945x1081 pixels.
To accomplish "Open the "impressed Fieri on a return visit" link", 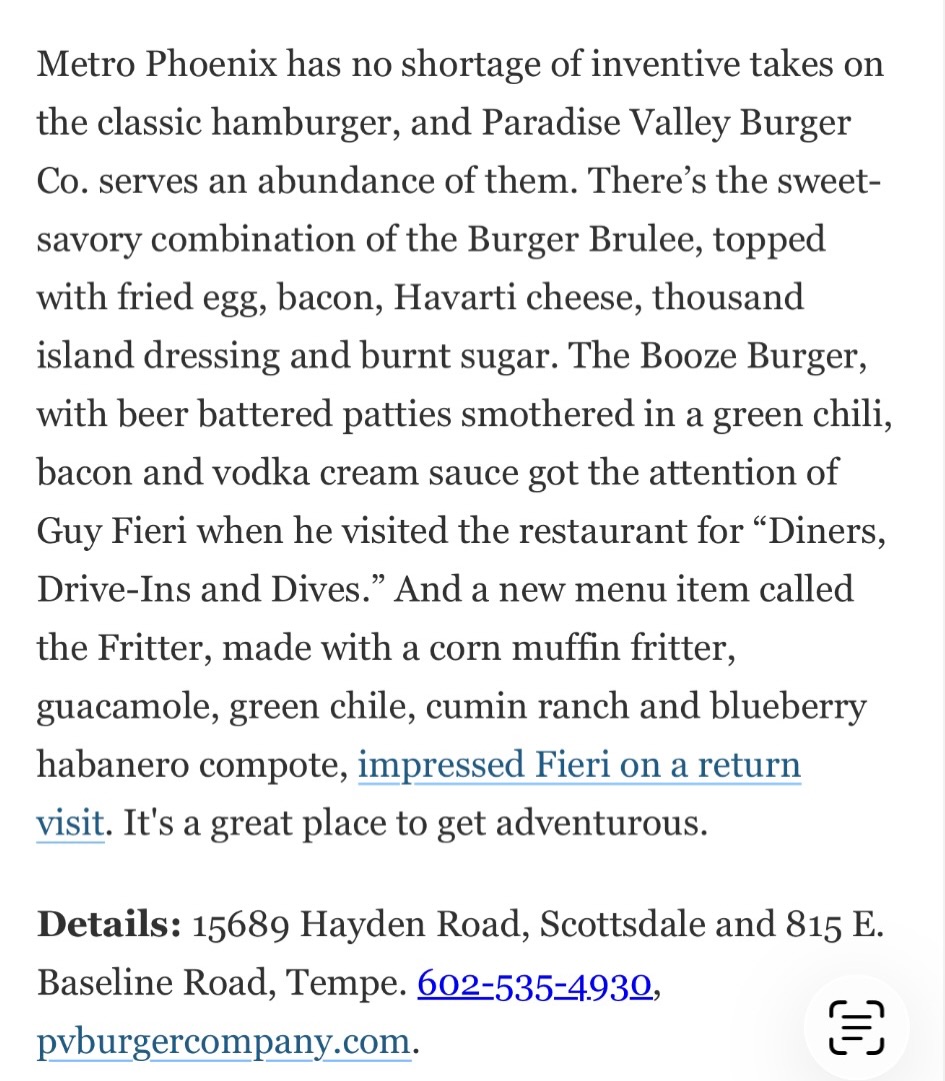I will tap(579, 766).
